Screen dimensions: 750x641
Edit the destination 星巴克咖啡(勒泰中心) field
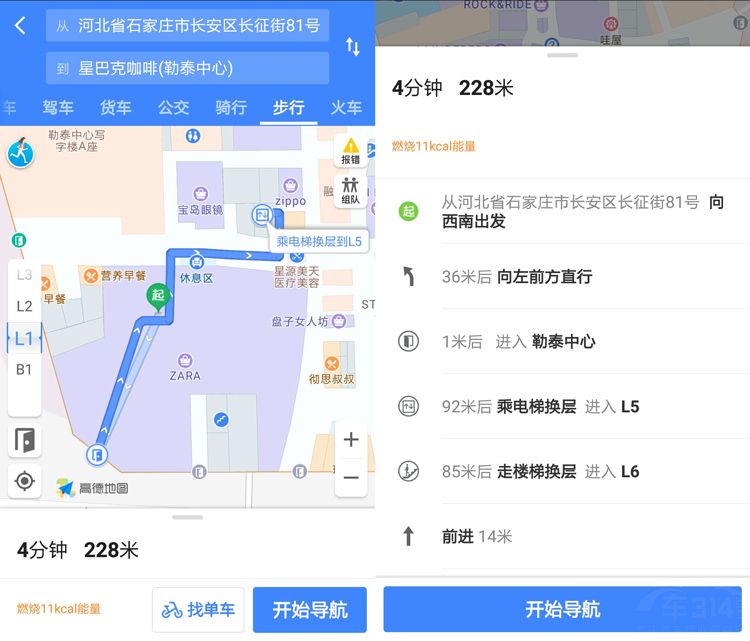pos(188,68)
